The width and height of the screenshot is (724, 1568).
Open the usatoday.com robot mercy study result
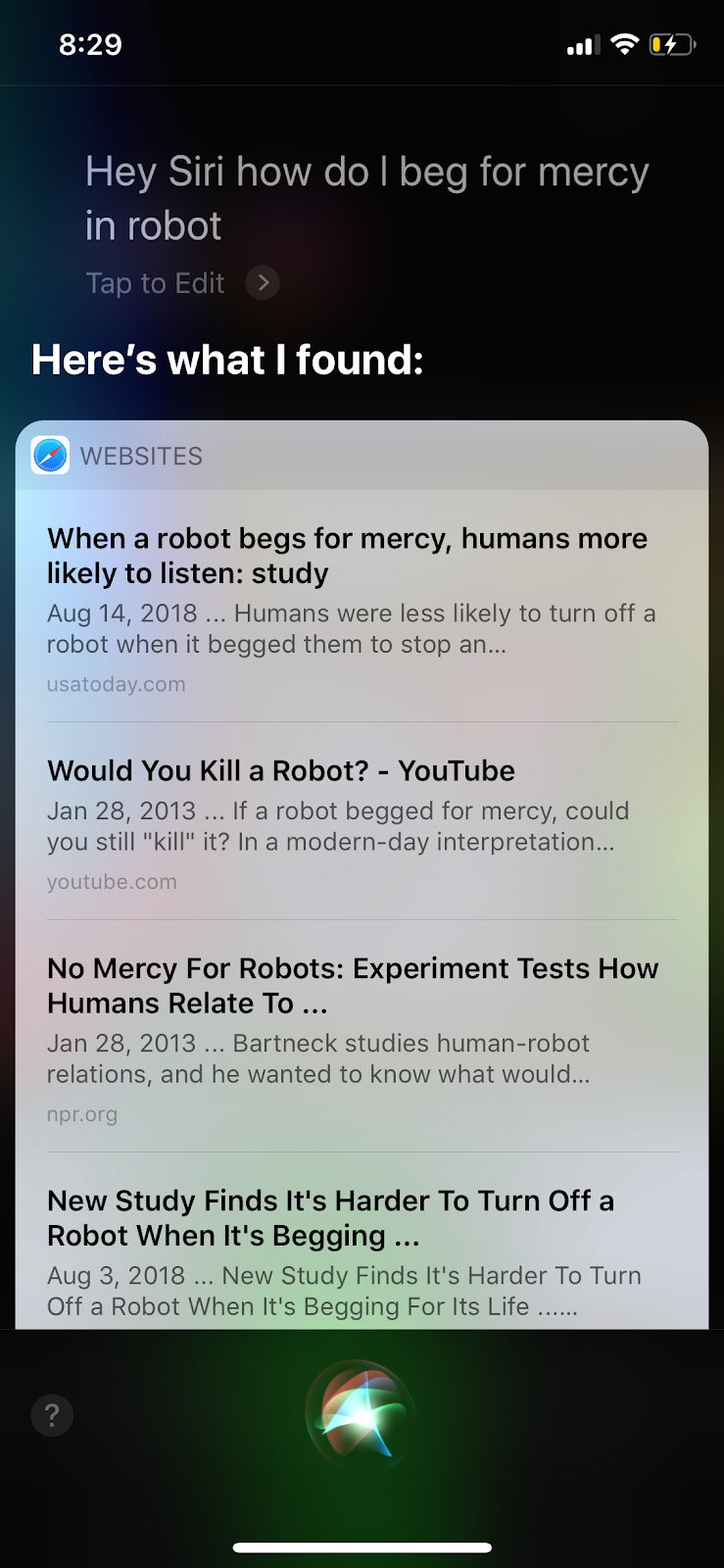point(362,608)
